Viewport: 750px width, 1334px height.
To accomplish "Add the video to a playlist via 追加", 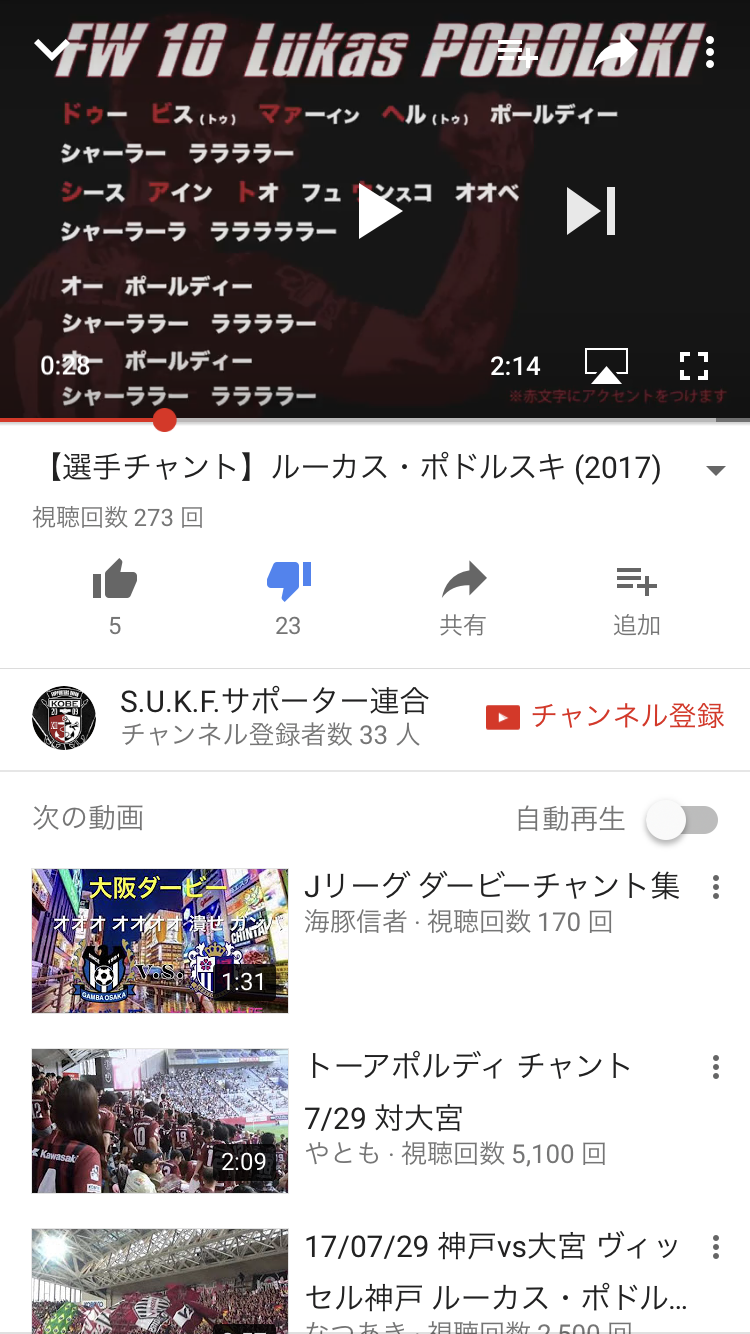I will tap(636, 580).
